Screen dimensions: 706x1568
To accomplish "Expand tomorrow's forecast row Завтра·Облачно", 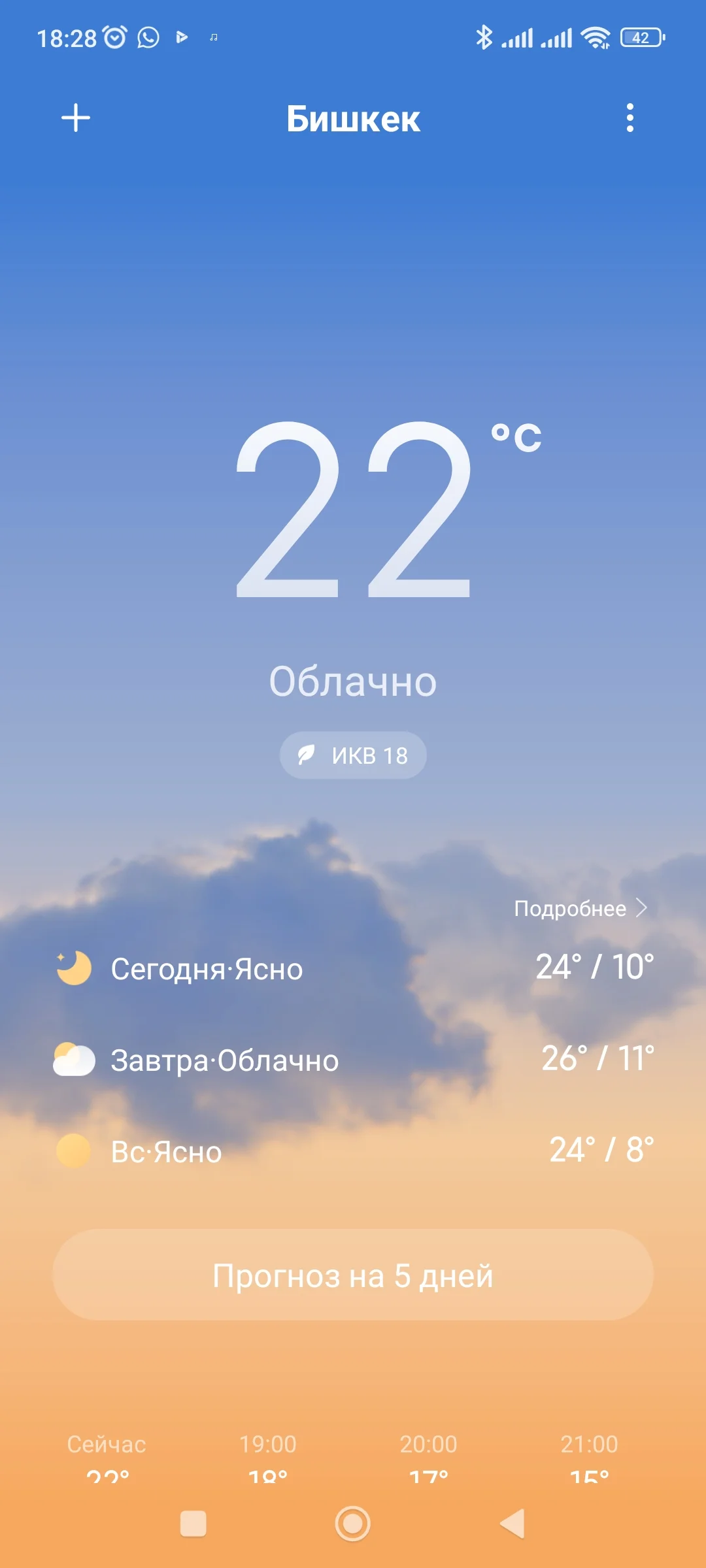I will (x=353, y=1060).
